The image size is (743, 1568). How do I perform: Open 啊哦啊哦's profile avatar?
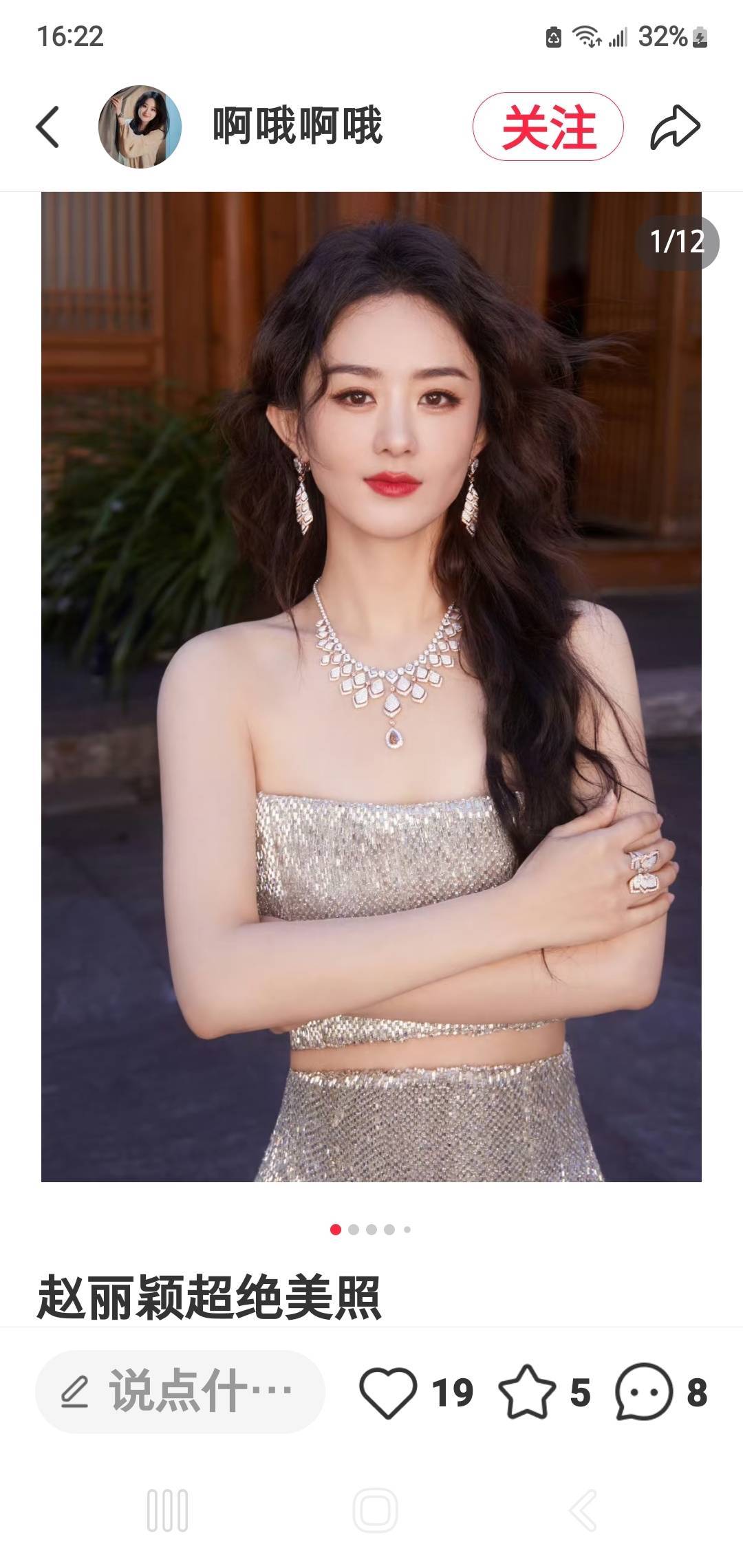click(140, 127)
